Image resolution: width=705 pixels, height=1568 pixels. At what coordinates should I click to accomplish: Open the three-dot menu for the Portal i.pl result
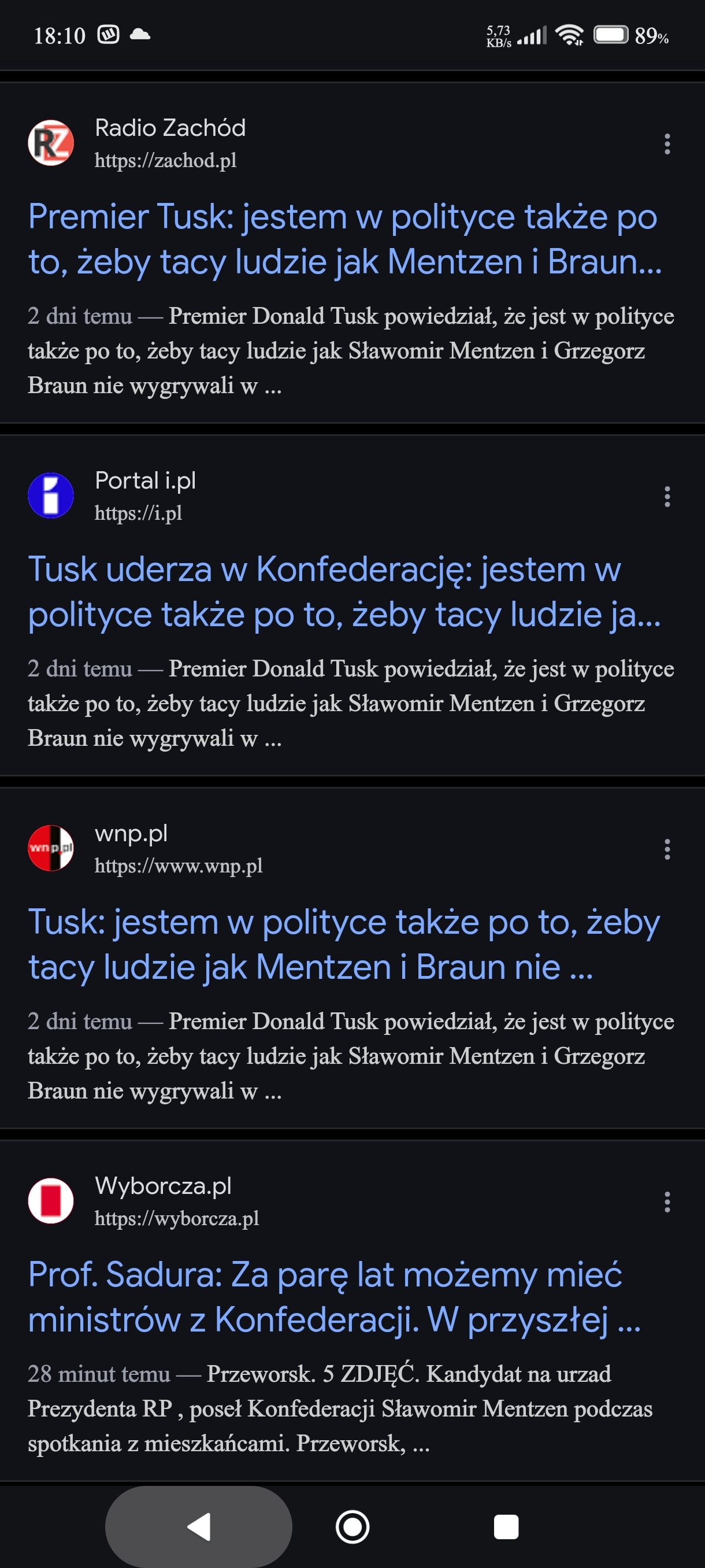[667, 497]
